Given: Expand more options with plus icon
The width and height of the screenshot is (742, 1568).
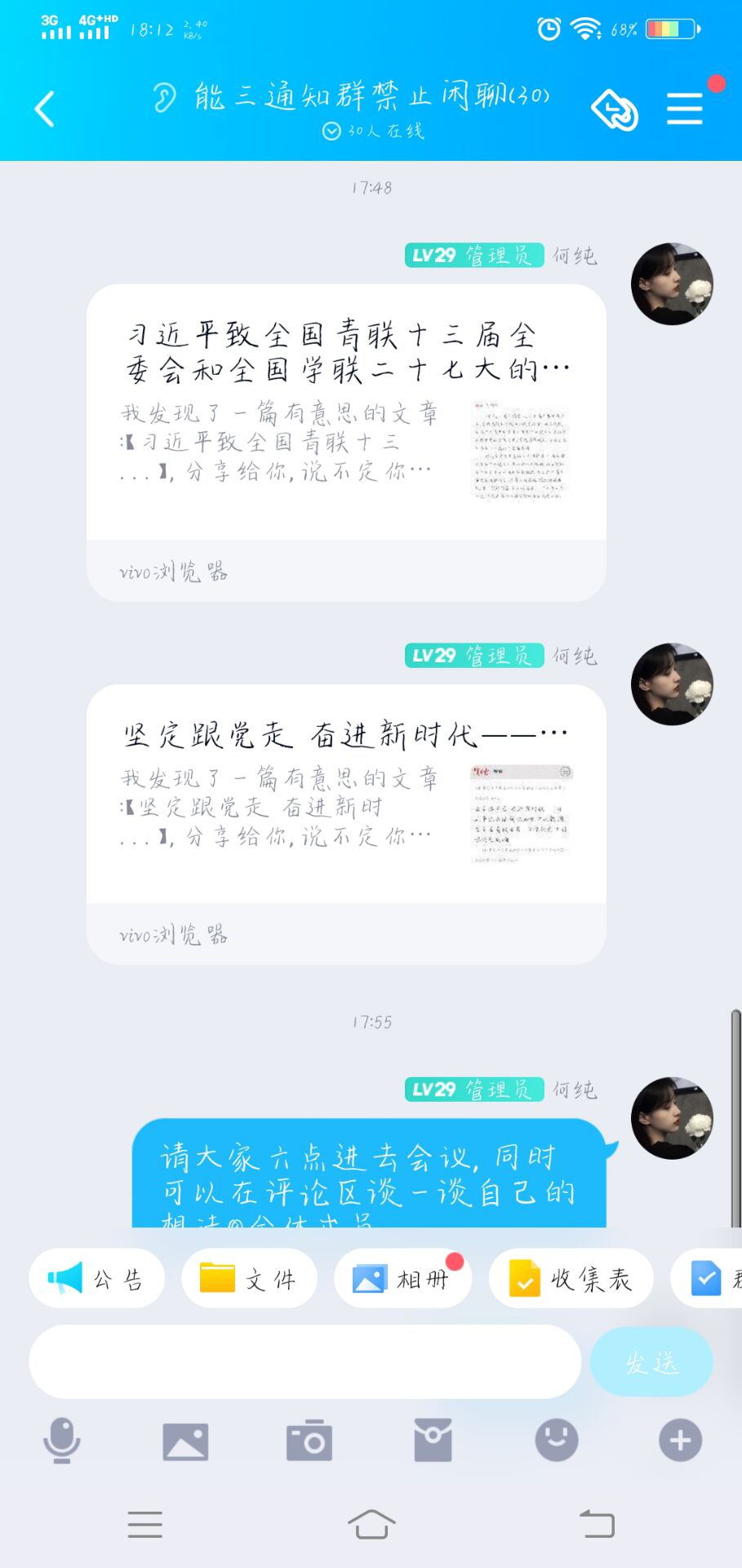Looking at the screenshot, I should click(680, 1441).
